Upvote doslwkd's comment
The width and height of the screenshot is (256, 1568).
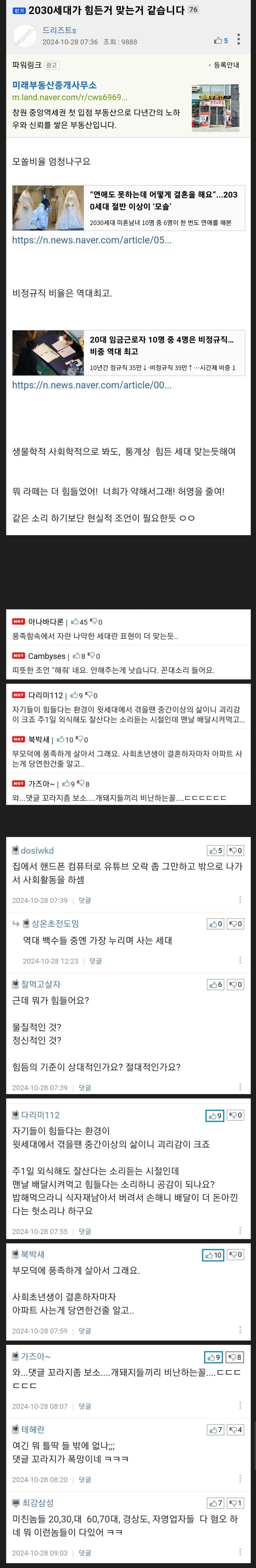pyautogui.click(x=216, y=850)
